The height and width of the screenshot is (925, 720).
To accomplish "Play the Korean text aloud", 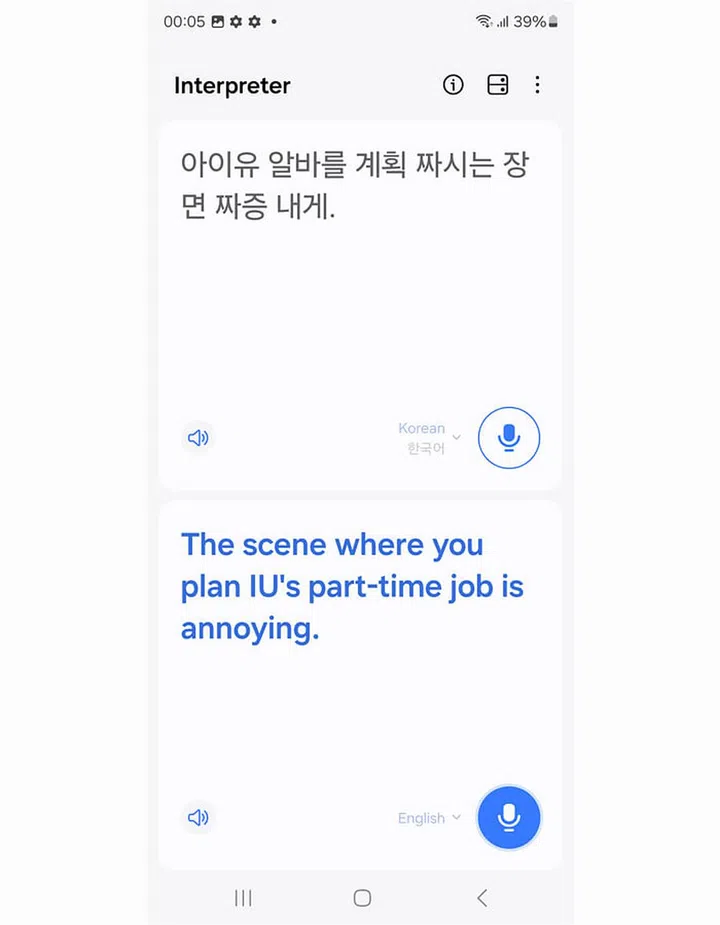I will click(198, 437).
